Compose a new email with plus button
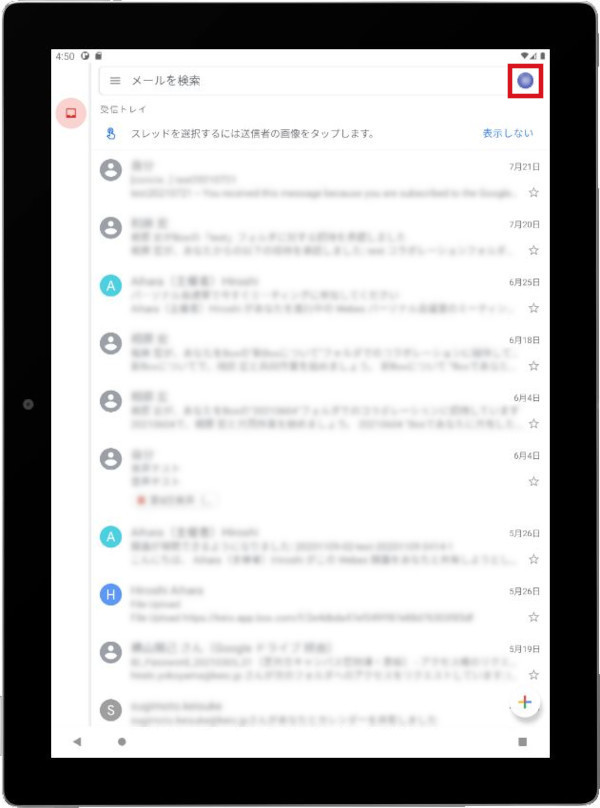Screen dimensions: 600x808 [x=524, y=703]
